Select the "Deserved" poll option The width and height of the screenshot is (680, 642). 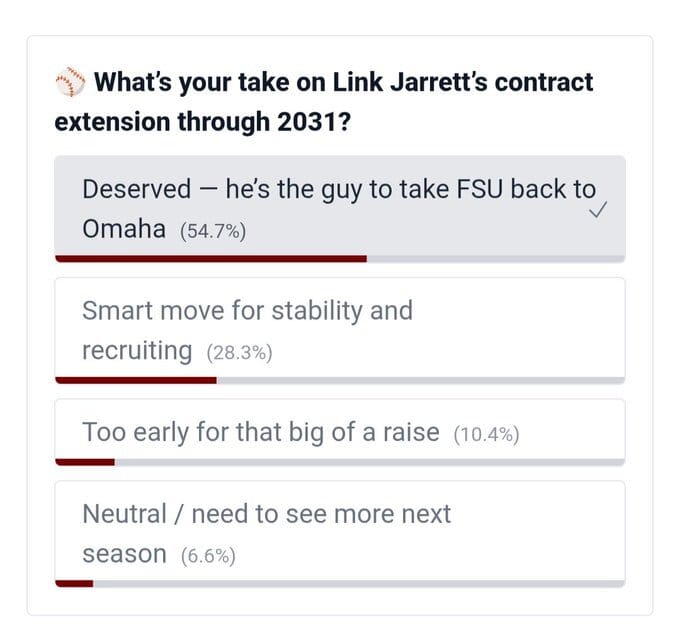coord(339,208)
